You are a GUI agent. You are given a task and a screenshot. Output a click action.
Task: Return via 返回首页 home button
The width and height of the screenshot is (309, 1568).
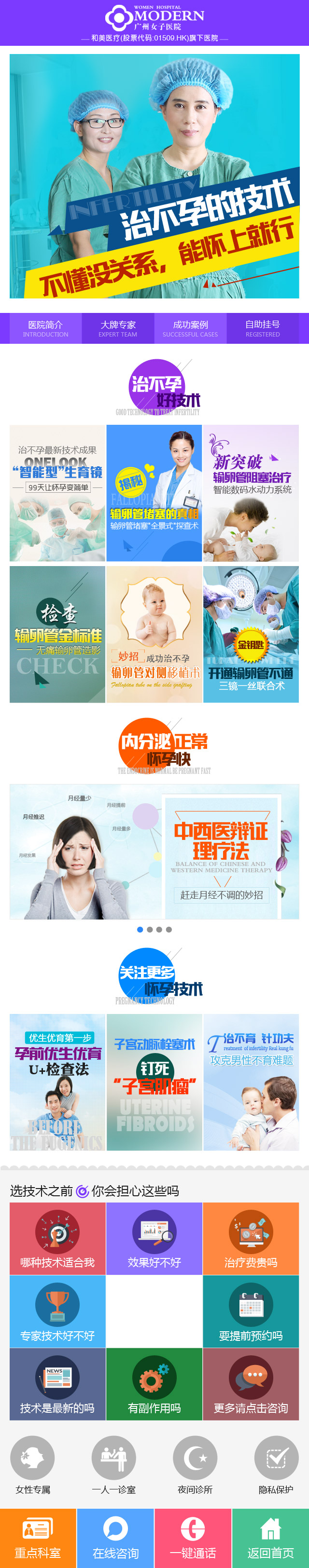point(270,1538)
